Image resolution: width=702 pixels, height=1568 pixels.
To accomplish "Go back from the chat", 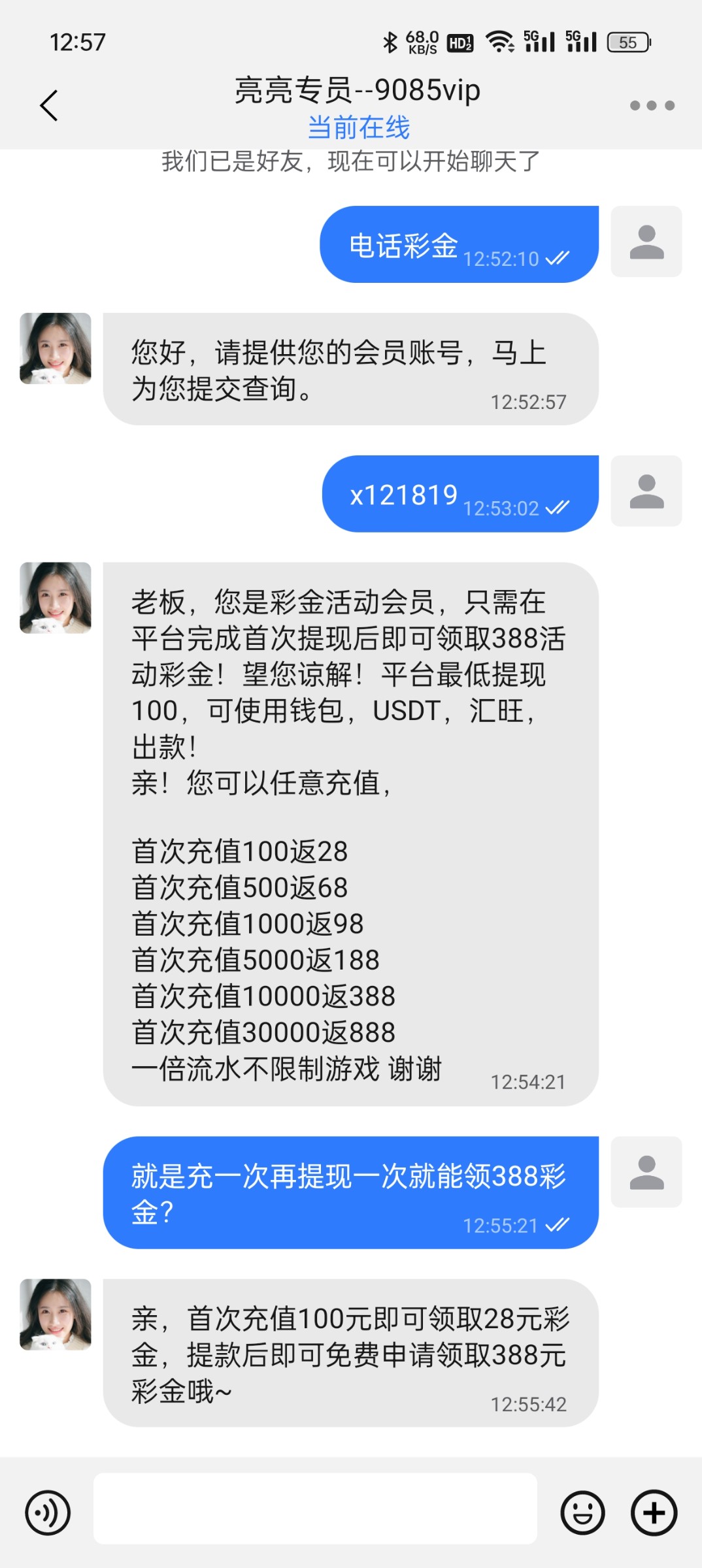I will click(x=49, y=106).
